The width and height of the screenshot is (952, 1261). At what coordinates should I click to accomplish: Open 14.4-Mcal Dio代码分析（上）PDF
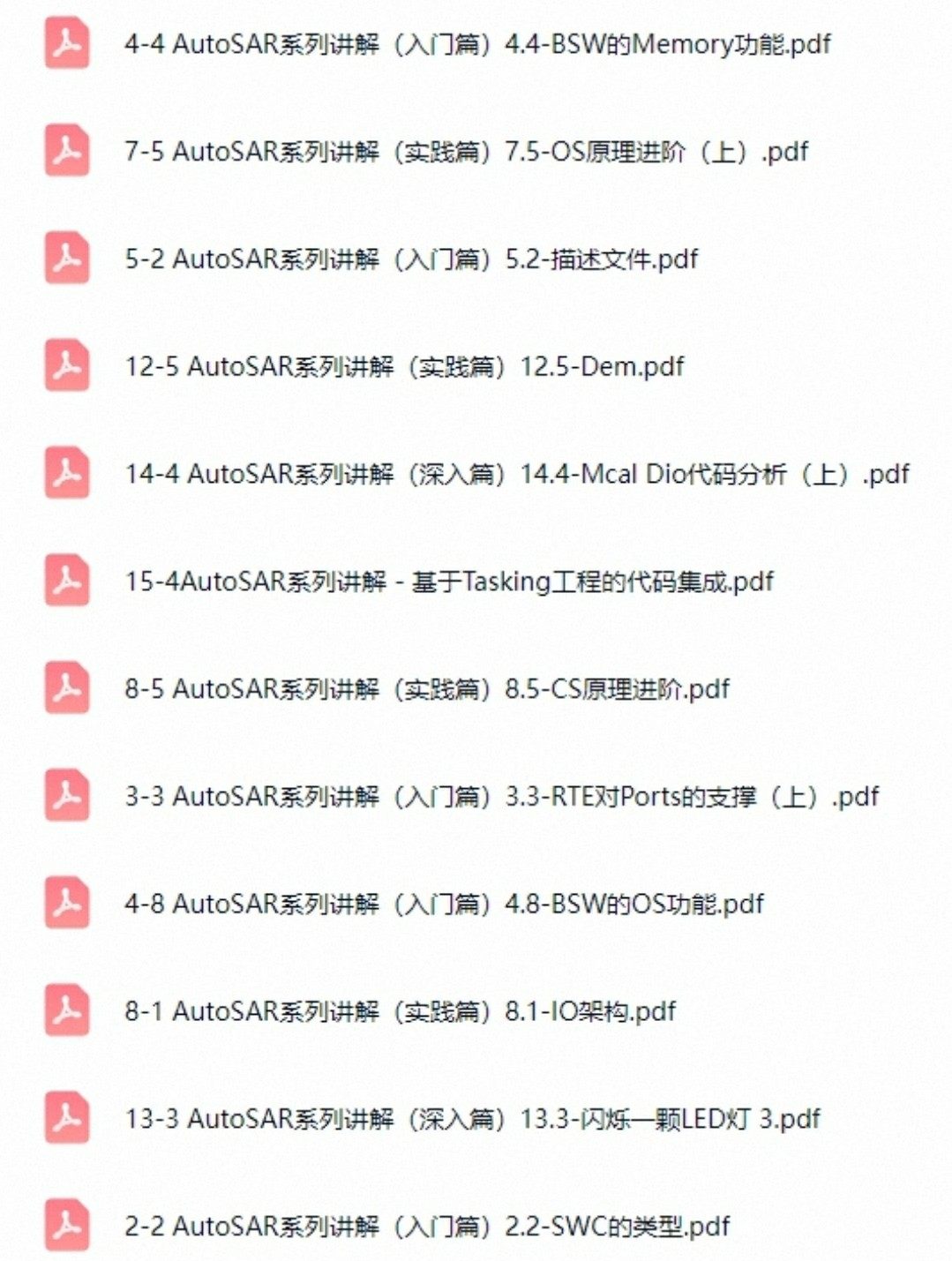point(516,475)
